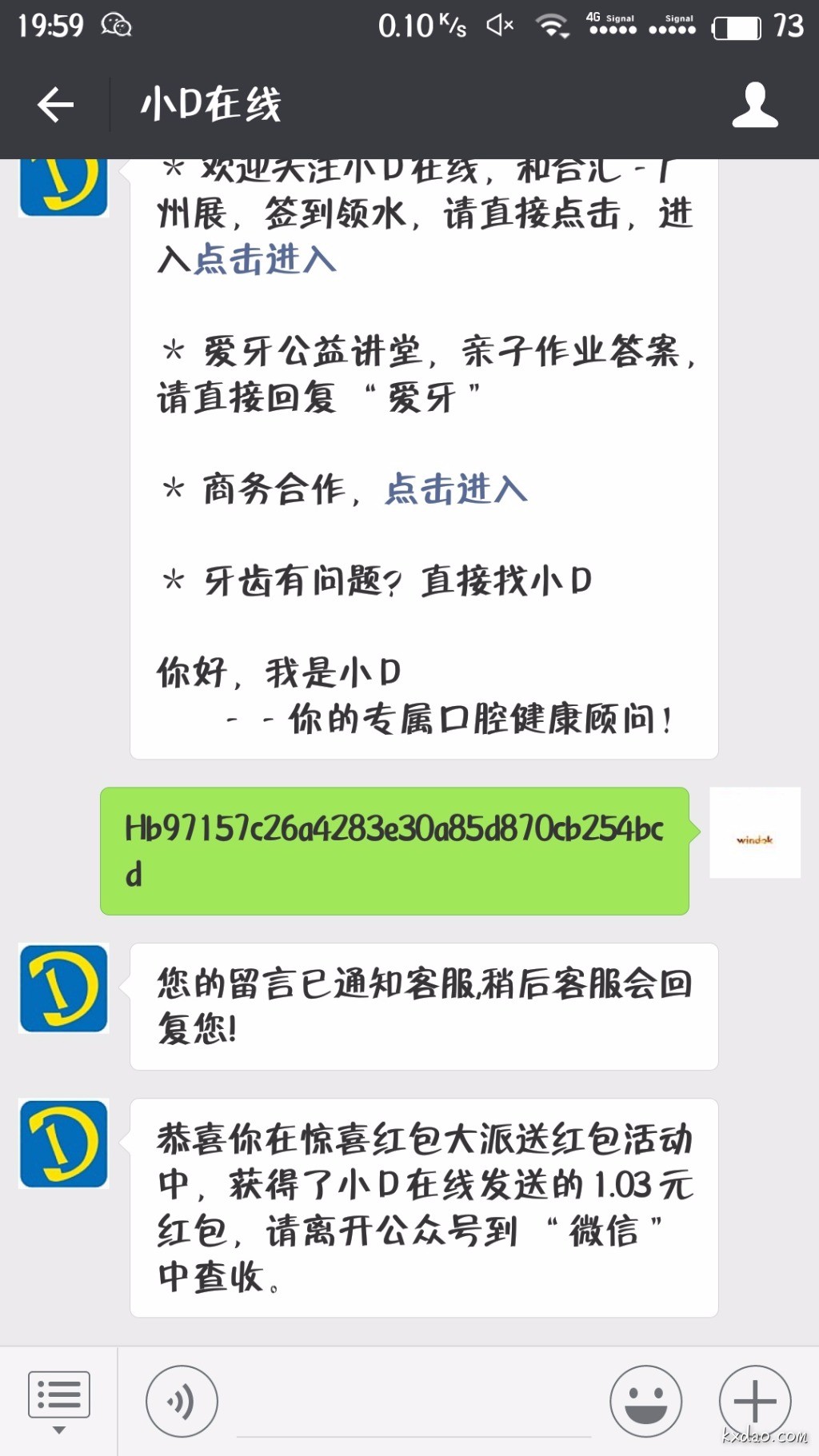
Task: Open the 点击进入 link after 商务合作
Action: (x=456, y=489)
